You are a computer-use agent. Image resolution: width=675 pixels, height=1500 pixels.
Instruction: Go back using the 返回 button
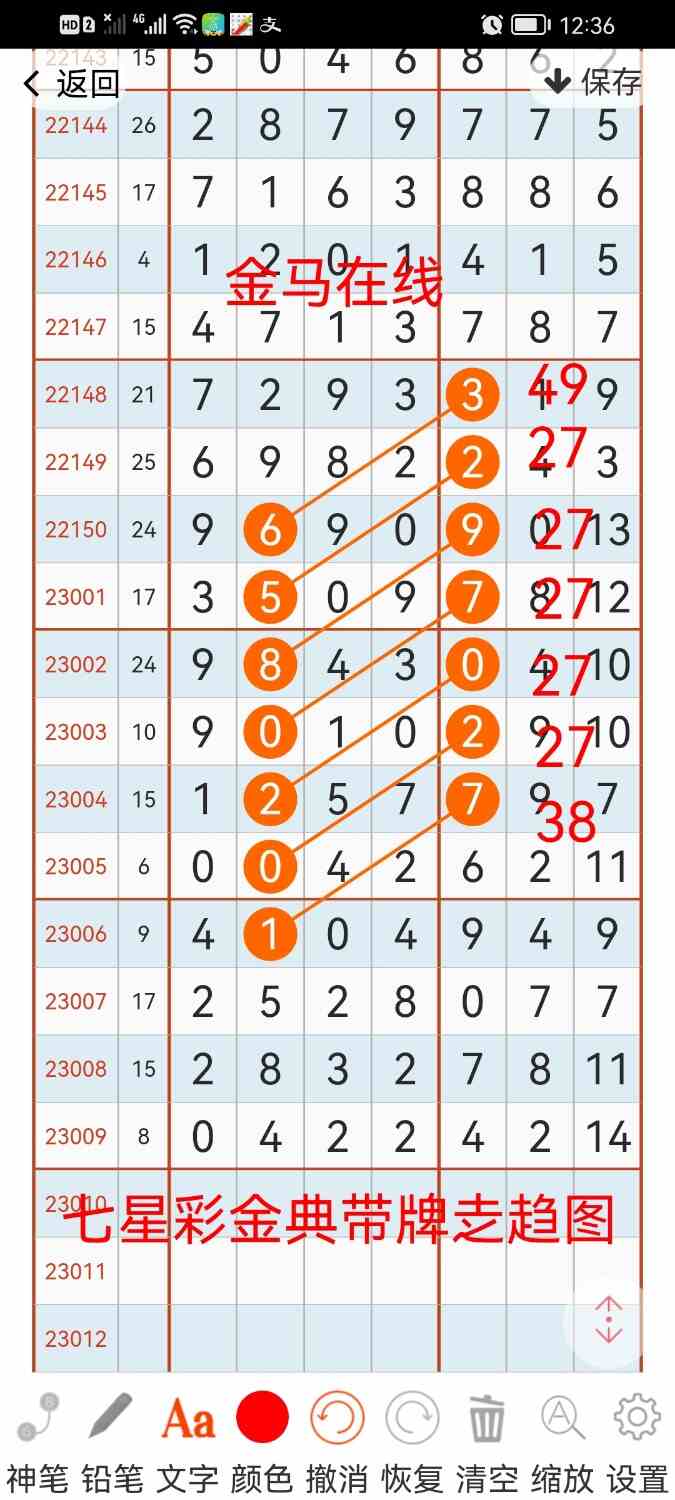71,84
